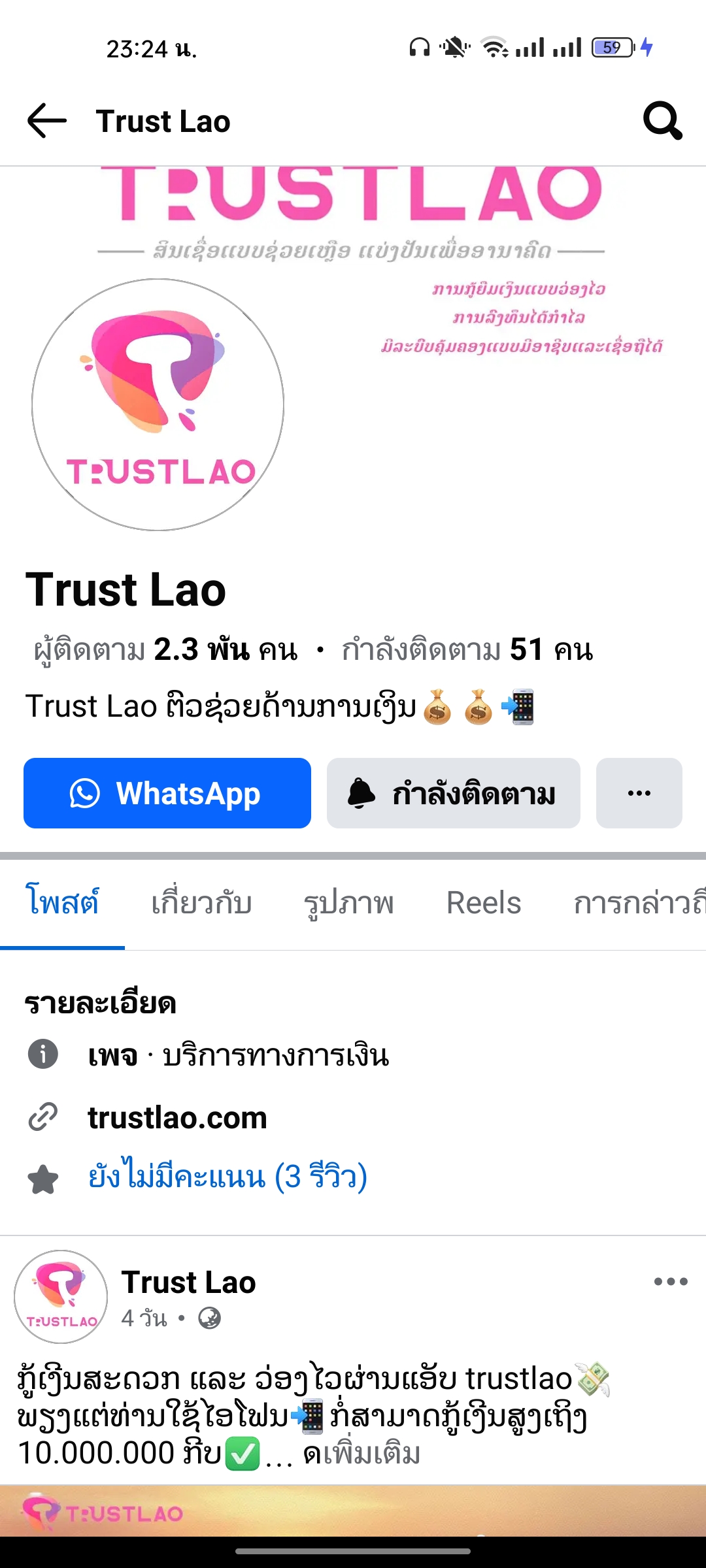Tap the กำลังติดตาม following button
The width and height of the screenshot is (706, 1568).
(x=453, y=793)
